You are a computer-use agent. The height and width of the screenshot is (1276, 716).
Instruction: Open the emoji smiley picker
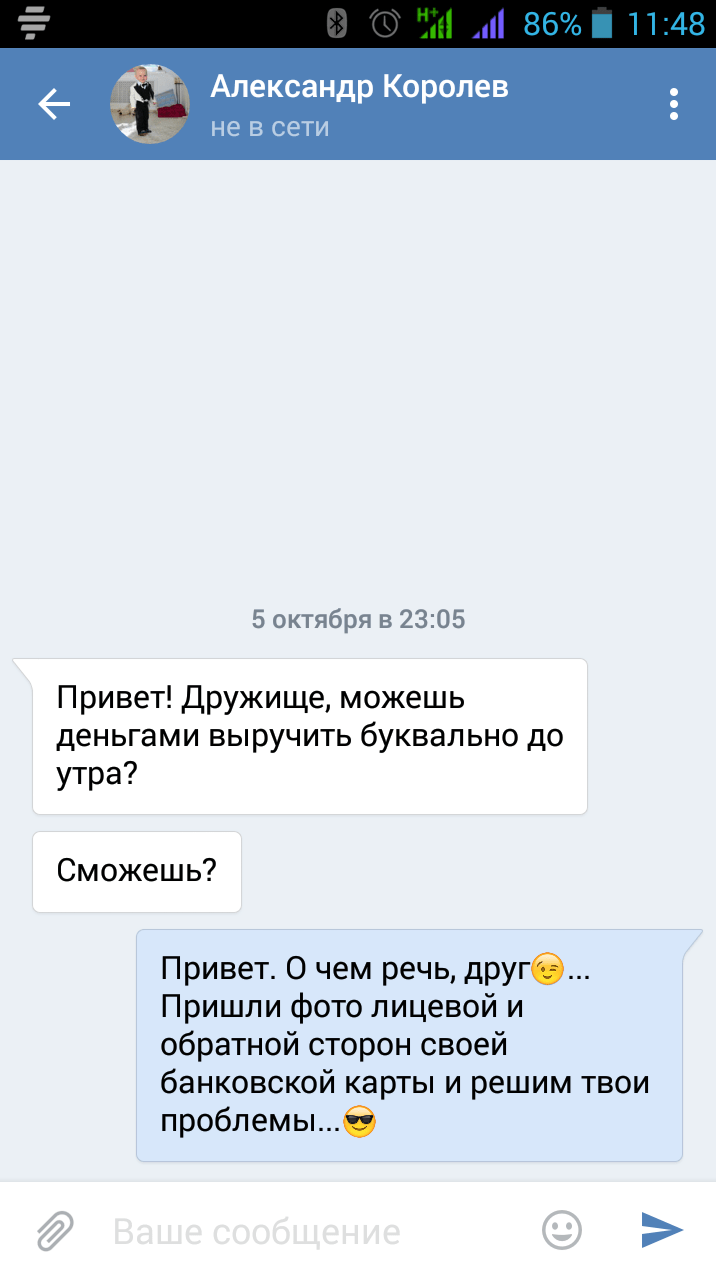tap(562, 1230)
